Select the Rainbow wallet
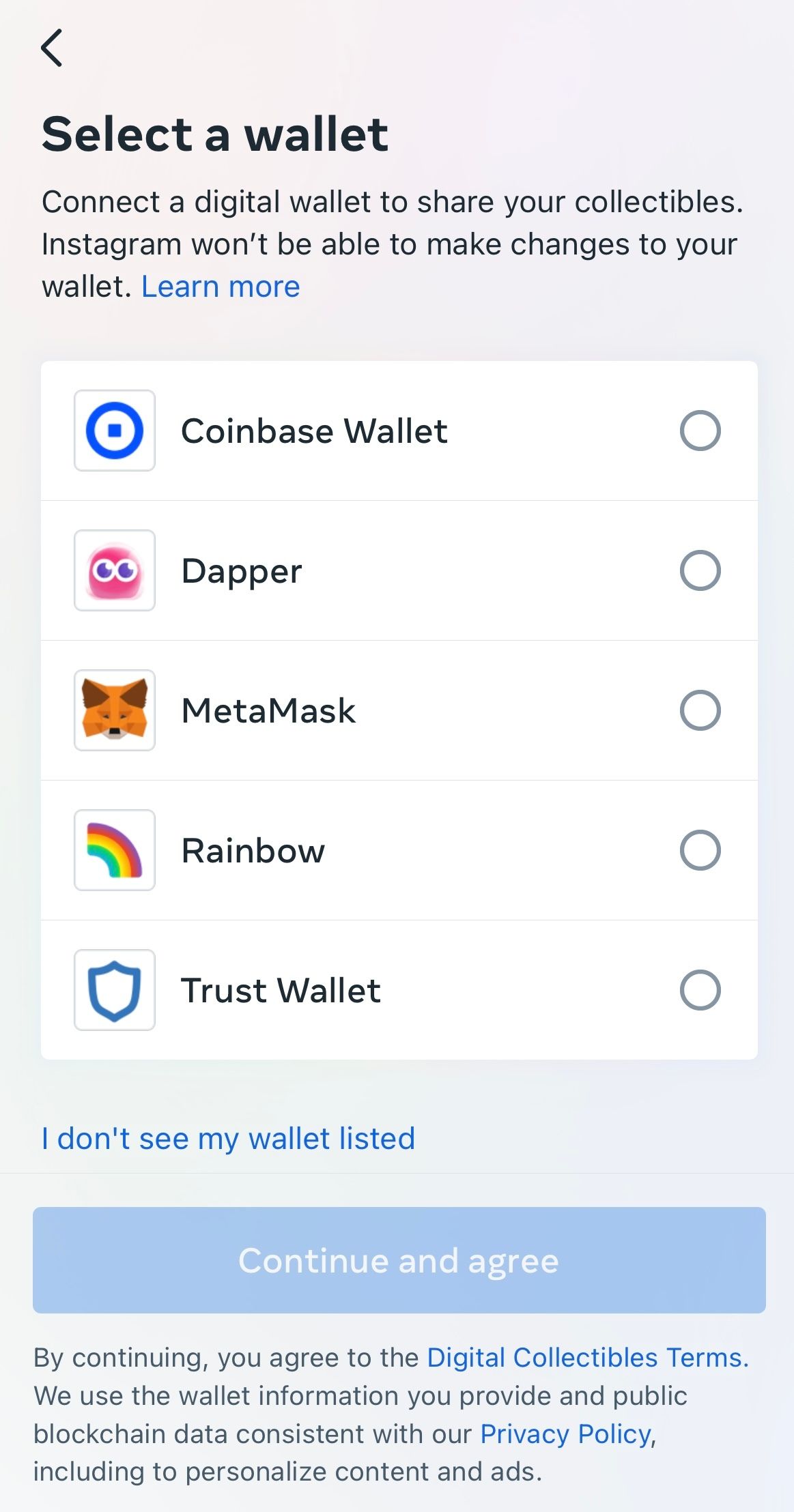Screen dimensions: 794x1512 (700, 850)
